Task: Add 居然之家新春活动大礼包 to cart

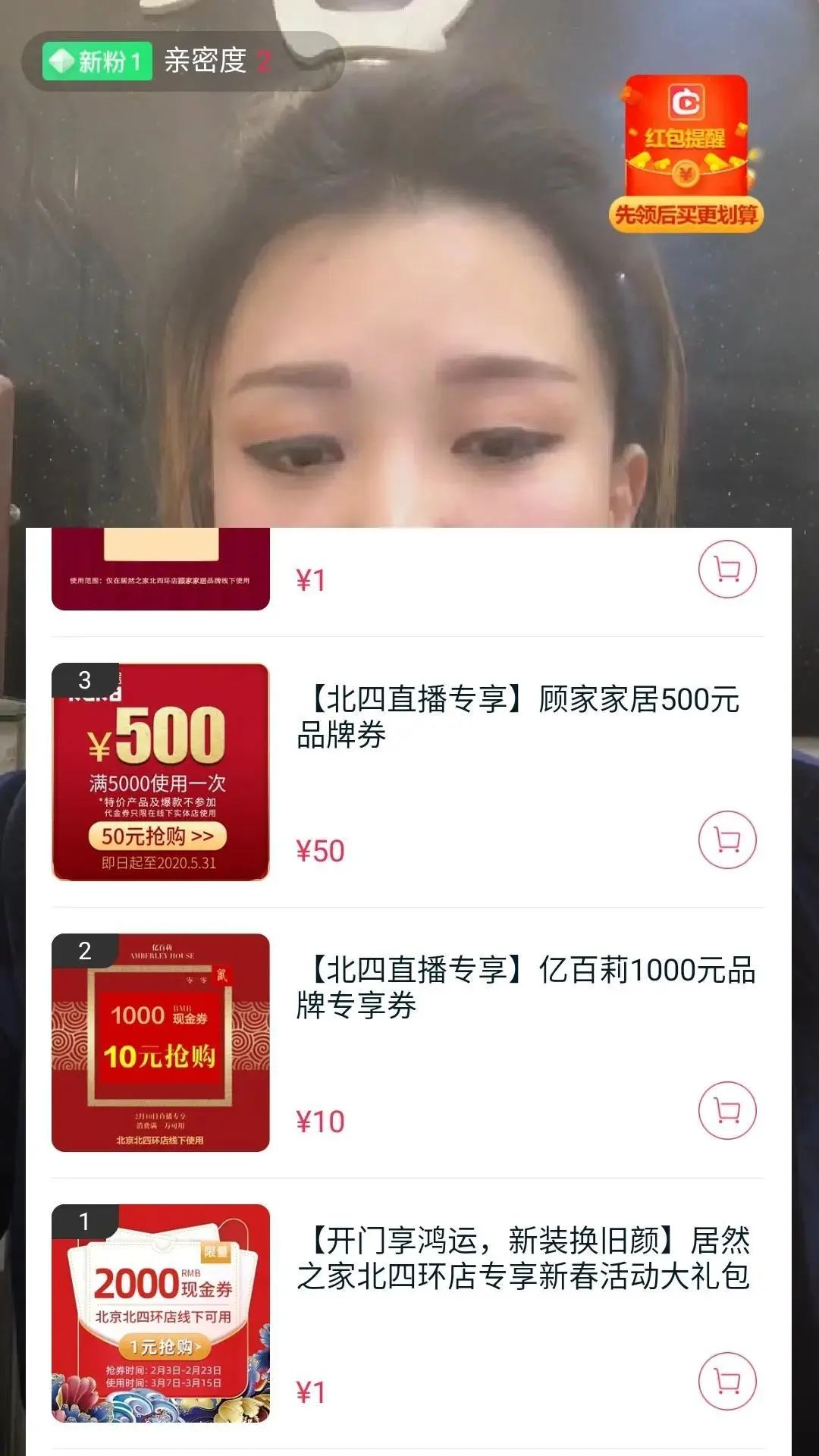Action: tap(726, 1381)
